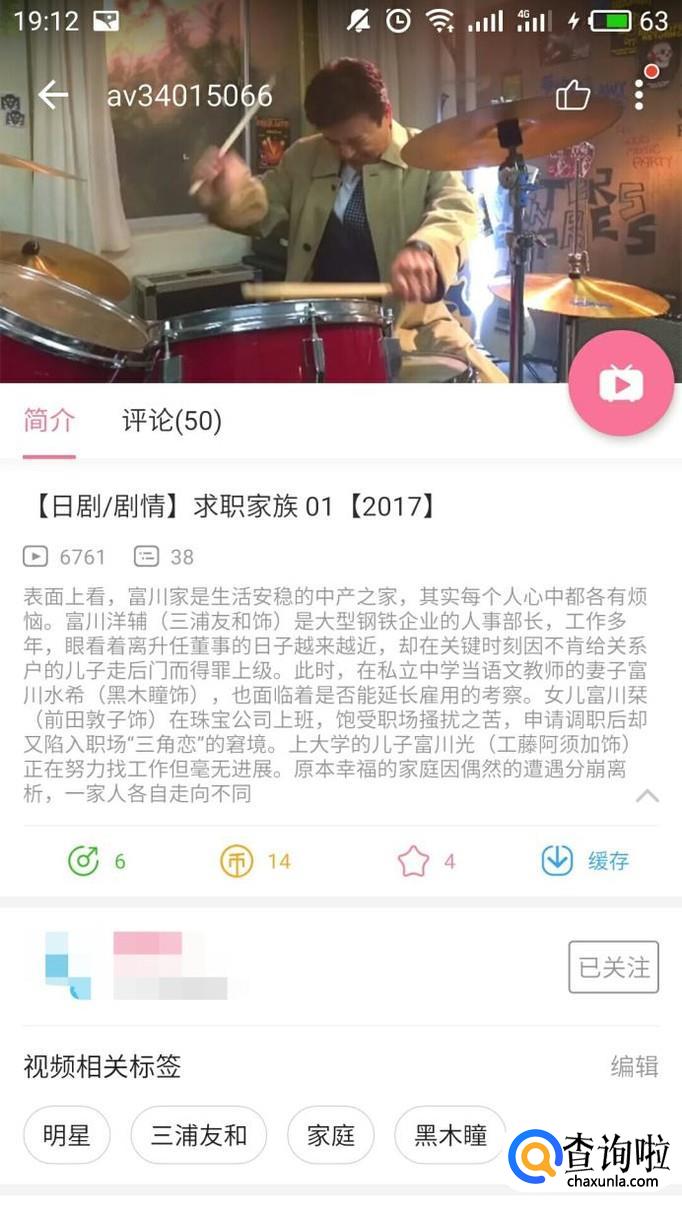Open the three-dot overflow menu
The height and width of the screenshot is (1212, 682).
[x=640, y=95]
